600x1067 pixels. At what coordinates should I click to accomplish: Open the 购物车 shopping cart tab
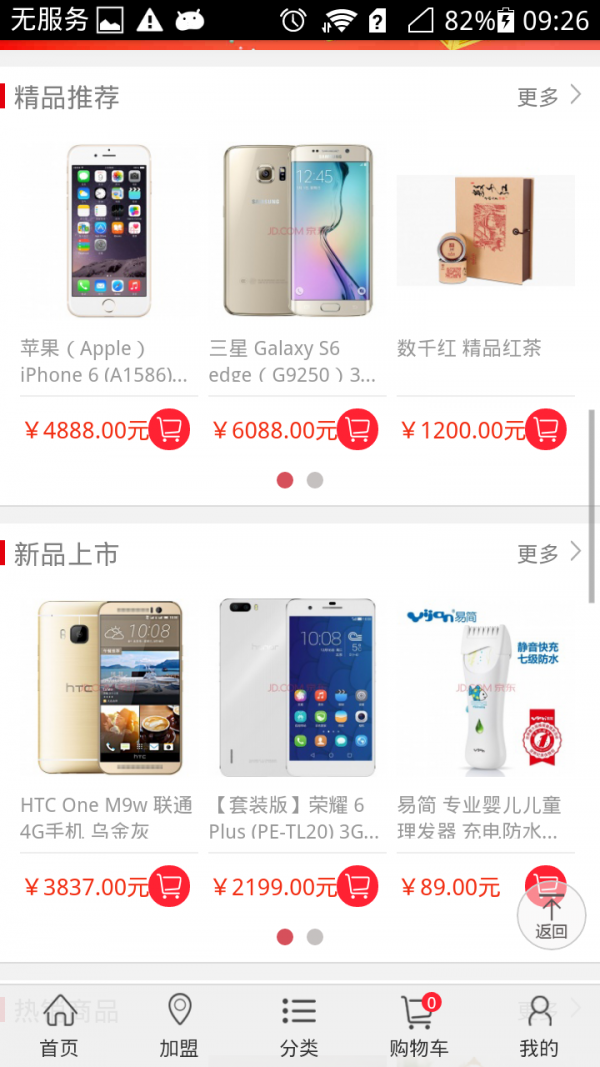tap(419, 1026)
